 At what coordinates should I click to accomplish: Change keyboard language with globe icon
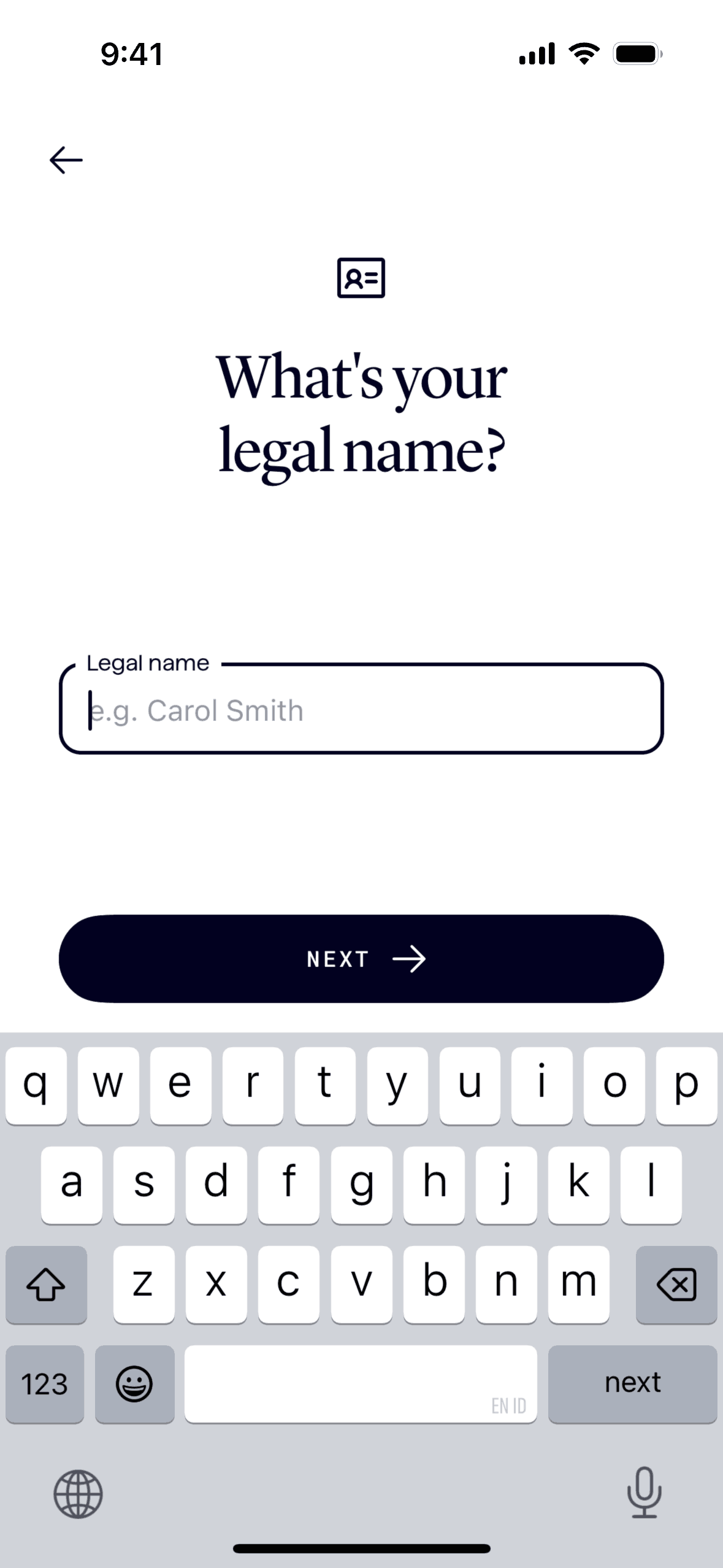click(x=78, y=1494)
